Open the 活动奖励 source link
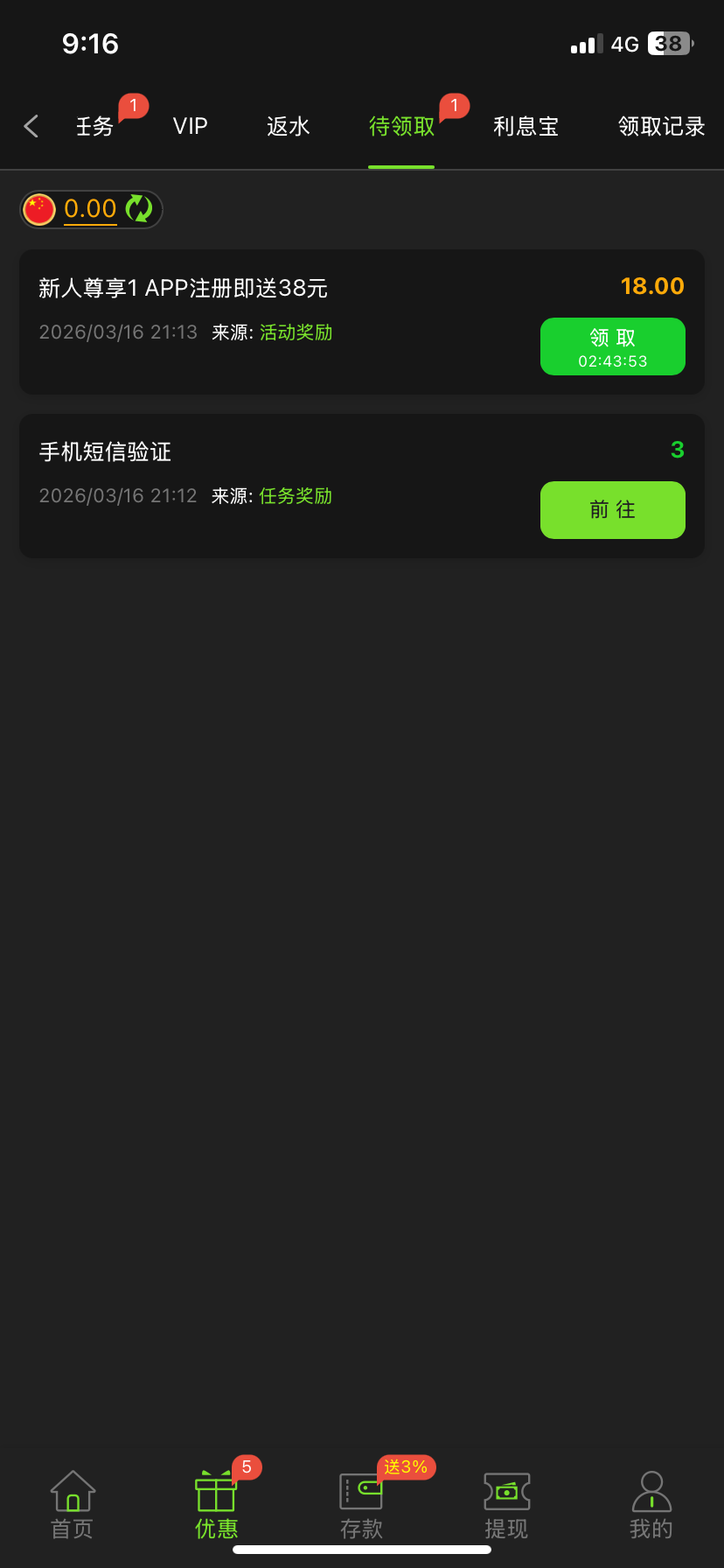The width and height of the screenshot is (724, 1568). click(296, 332)
